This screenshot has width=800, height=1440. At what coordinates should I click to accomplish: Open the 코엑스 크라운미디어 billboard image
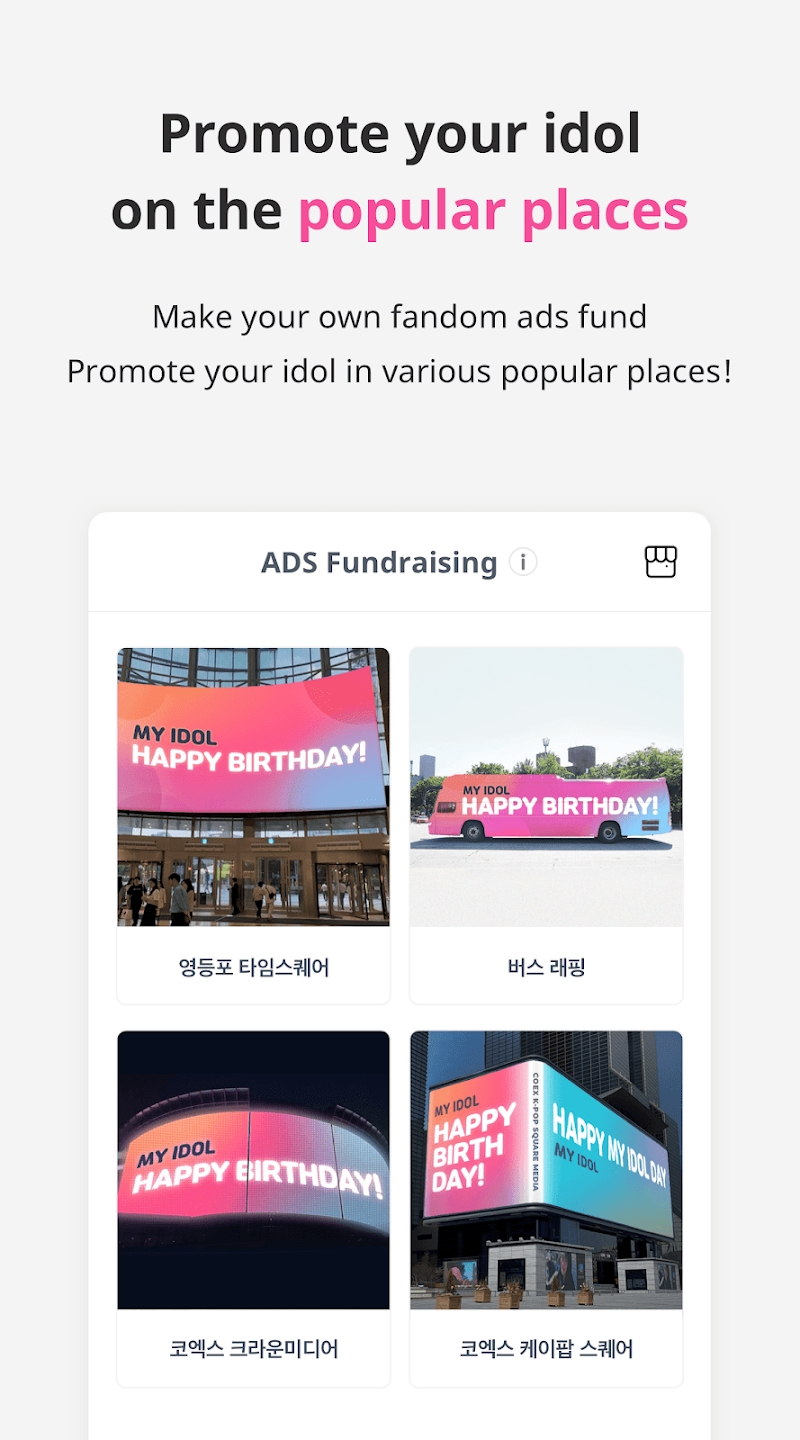253,1170
